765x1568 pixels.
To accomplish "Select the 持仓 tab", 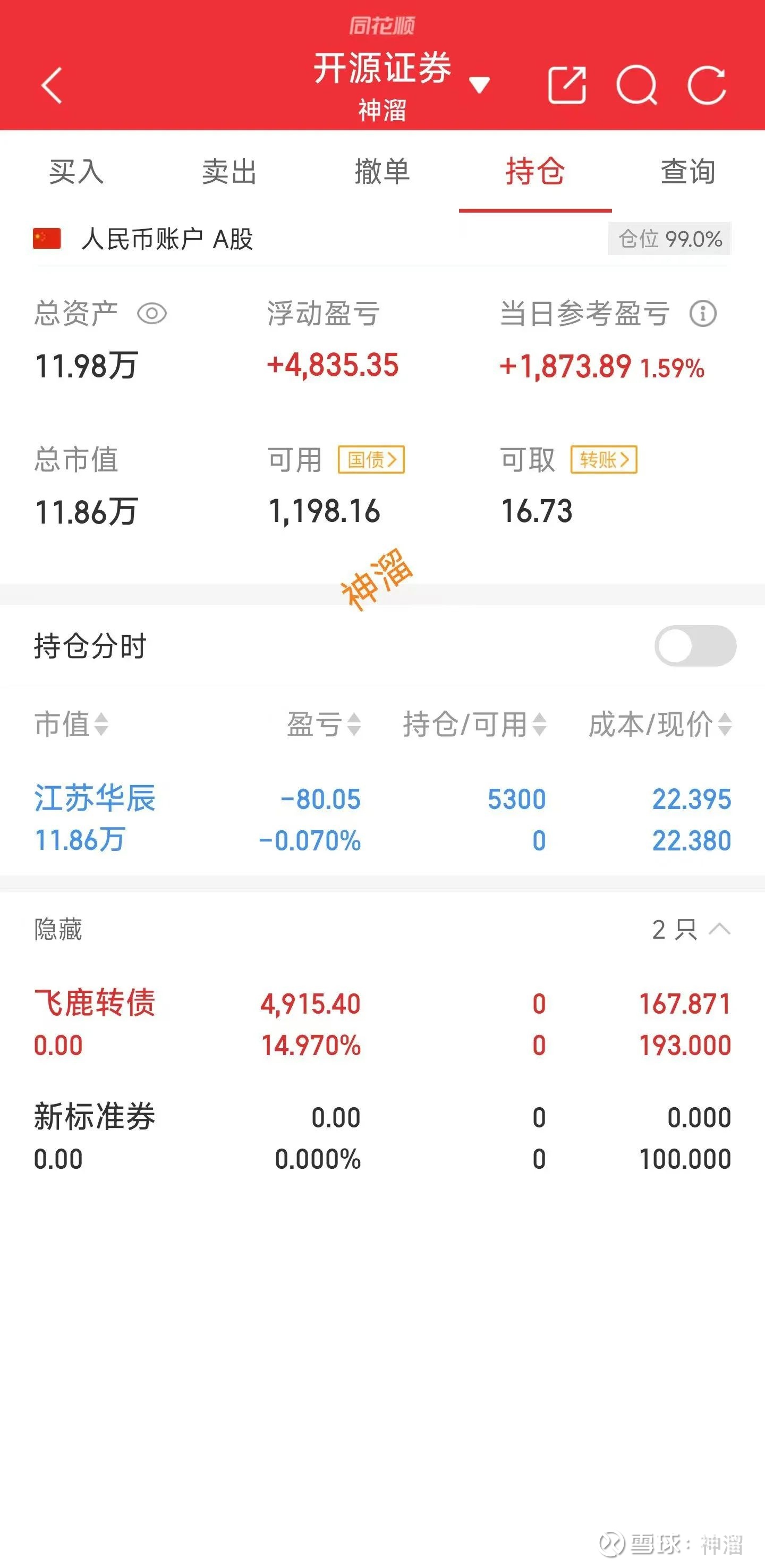I will coord(535,172).
